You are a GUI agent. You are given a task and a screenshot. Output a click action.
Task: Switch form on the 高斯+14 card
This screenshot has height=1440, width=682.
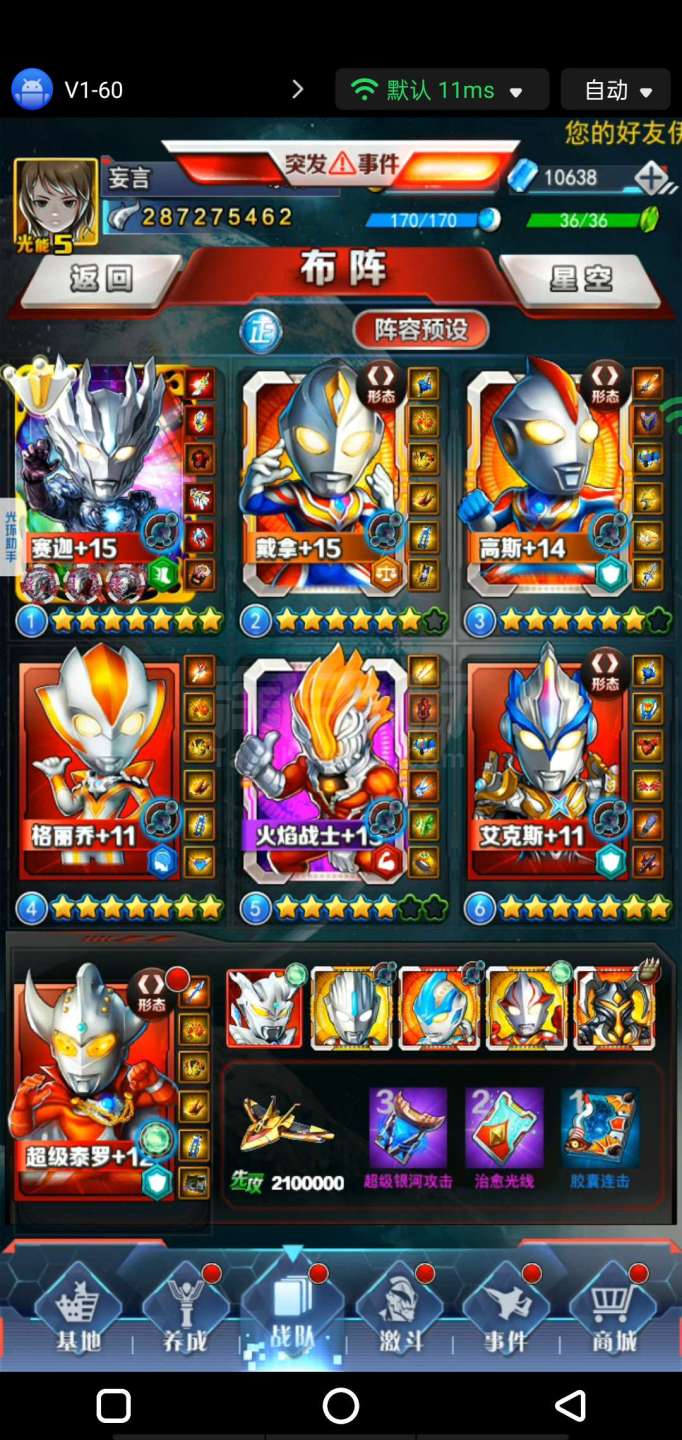(x=605, y=381)
